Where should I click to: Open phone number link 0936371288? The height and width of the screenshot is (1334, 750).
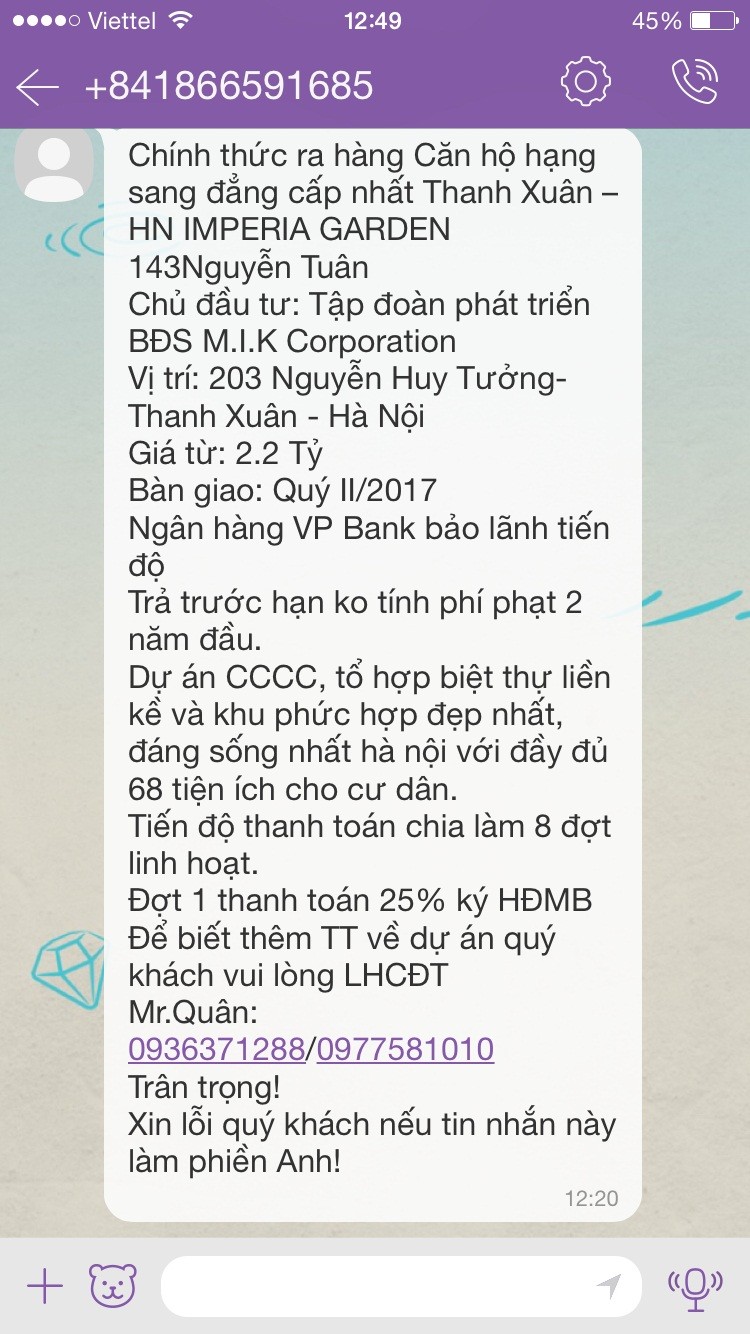tap(216, 1049)
